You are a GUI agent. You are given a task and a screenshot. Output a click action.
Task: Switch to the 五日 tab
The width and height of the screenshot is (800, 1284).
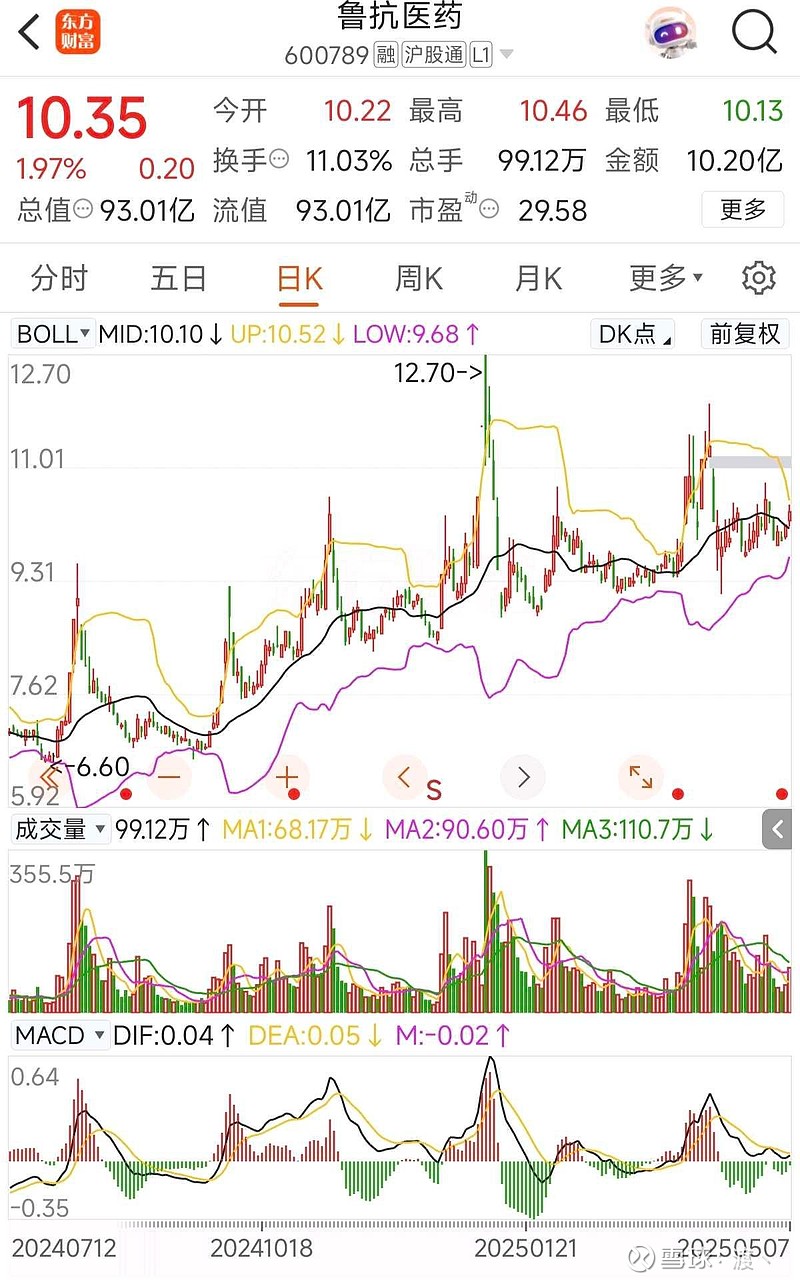(178, 278)
